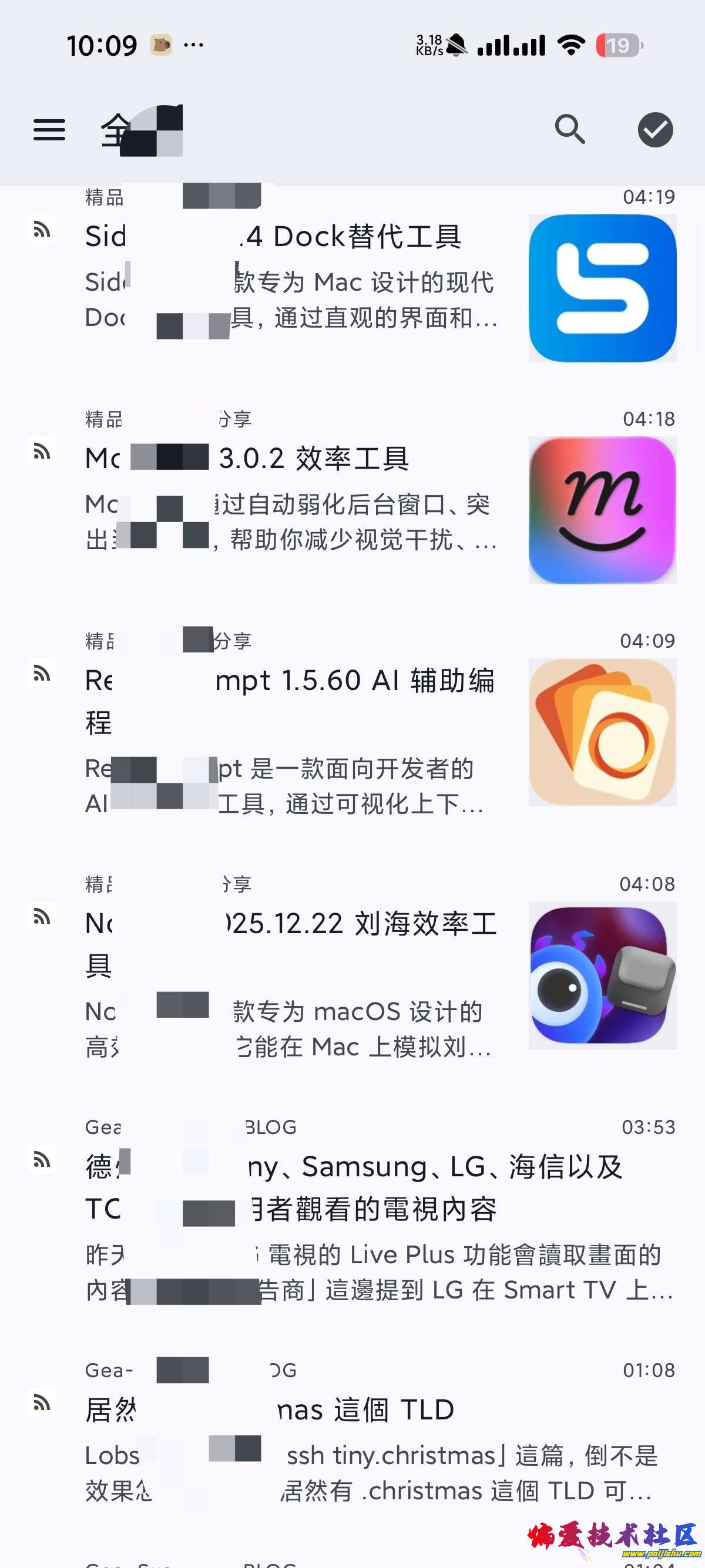Screen dimensions: 705x1568
Task: Tap the mark-all-as-read checkmark icon
Action: [655, 130]
